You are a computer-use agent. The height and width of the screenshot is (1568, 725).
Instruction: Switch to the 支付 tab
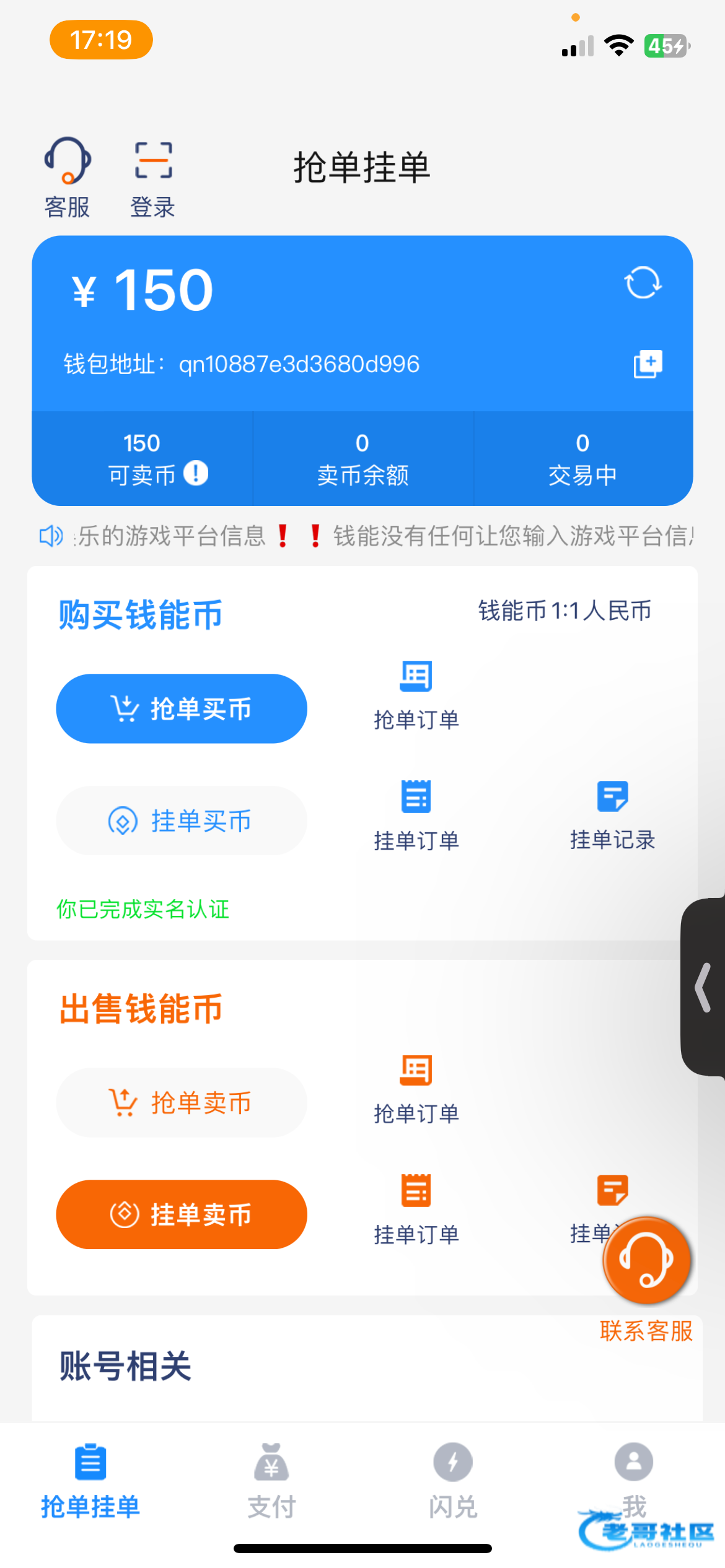pyautogui.click(x=271, y=1480)
